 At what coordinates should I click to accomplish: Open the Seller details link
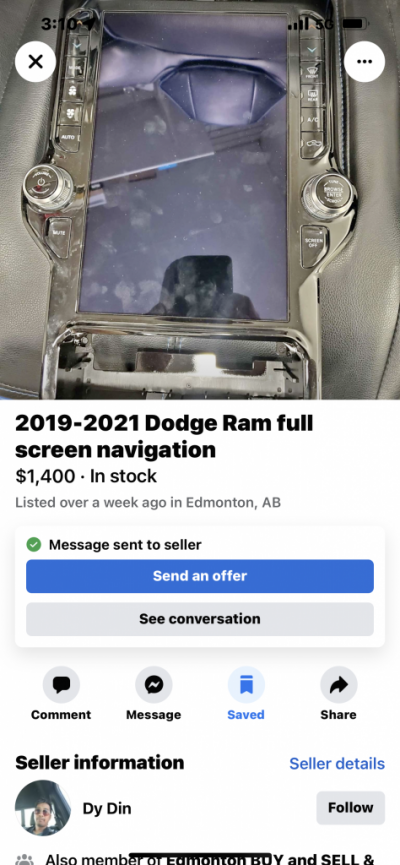(x=337, y=763)
